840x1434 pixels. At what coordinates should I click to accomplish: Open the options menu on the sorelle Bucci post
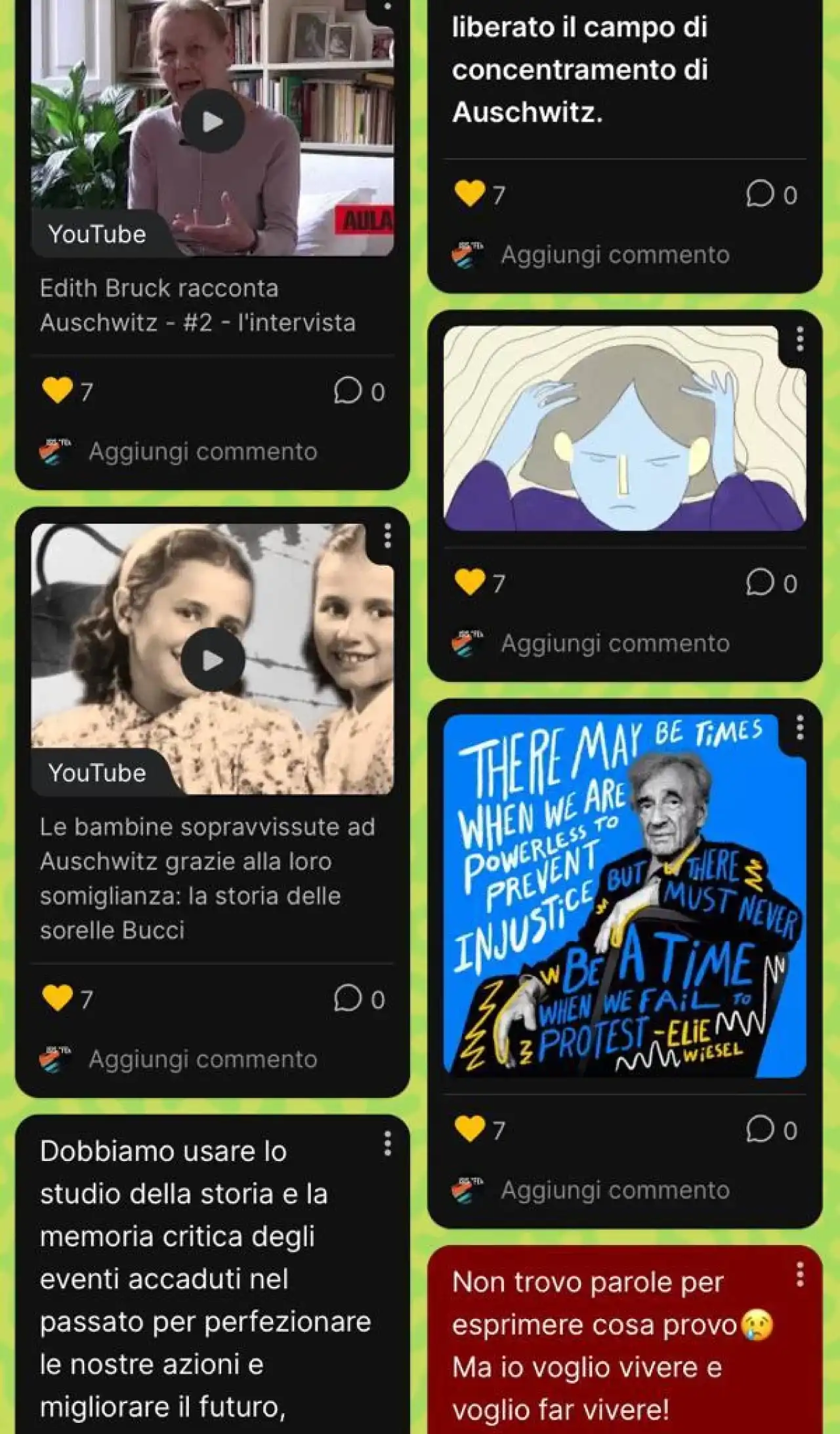tap(388, 536)
